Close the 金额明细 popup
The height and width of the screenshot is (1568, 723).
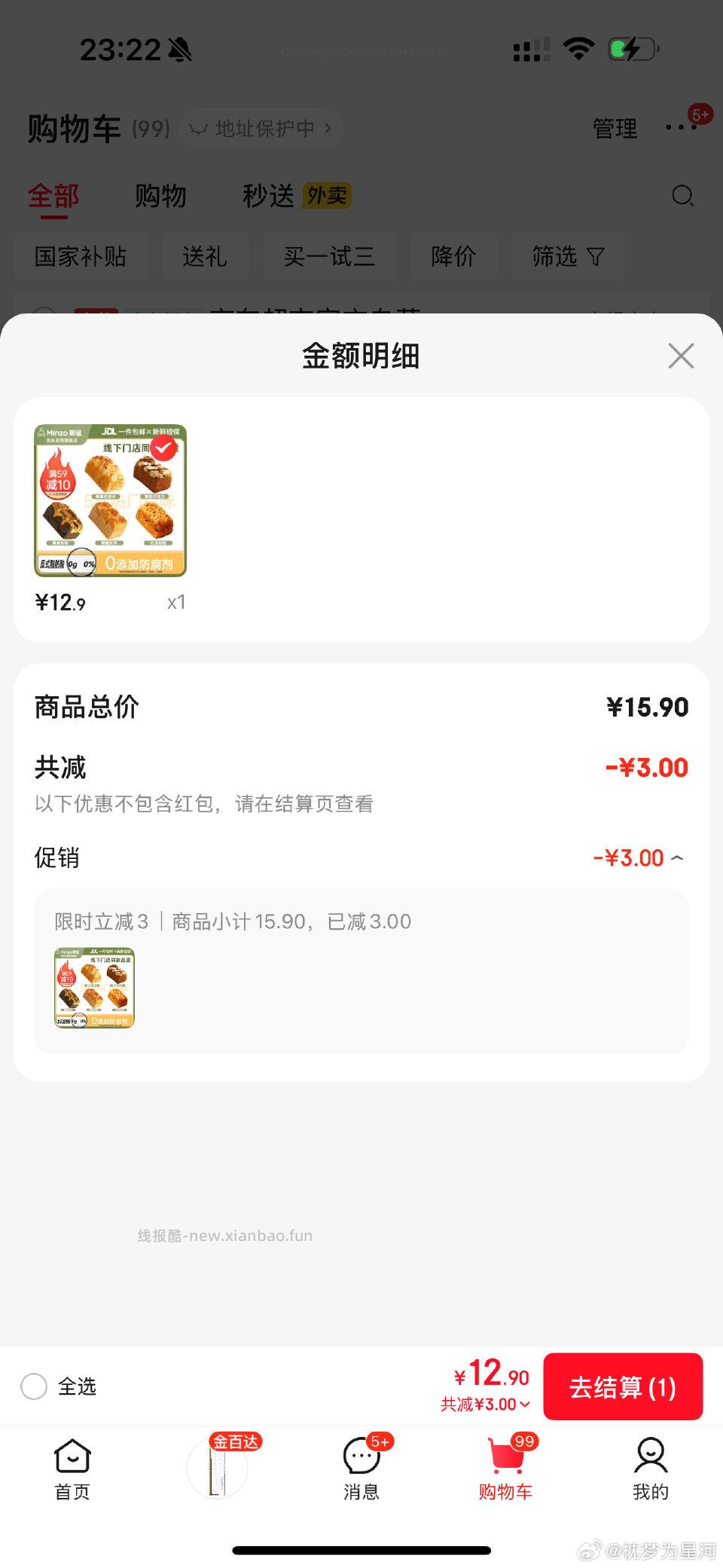pyautogui.click(x=681, y=356)
